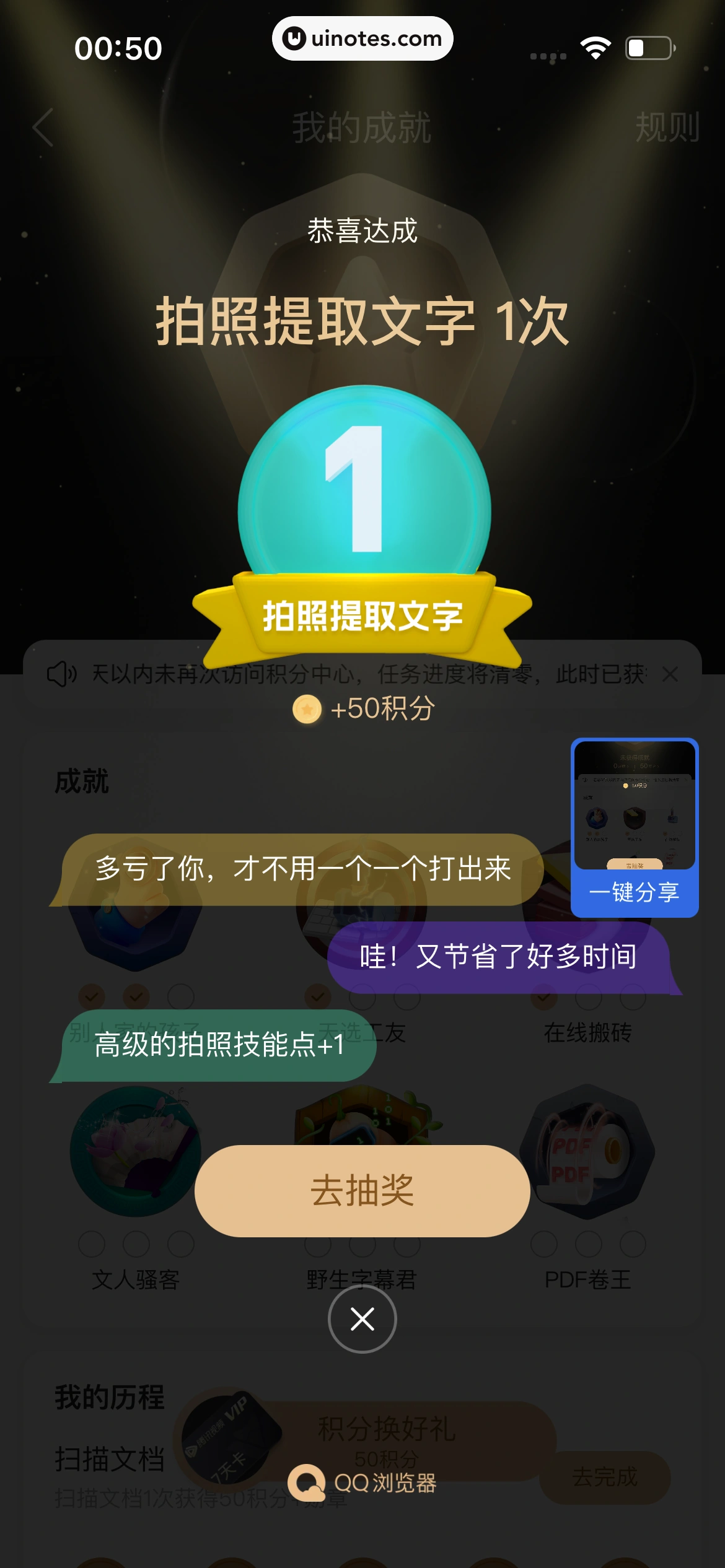Tap the speaker icon on the notification banner
Viewport: 725px width, 1568px height.
pyautogui.click(x=64, y=675)
